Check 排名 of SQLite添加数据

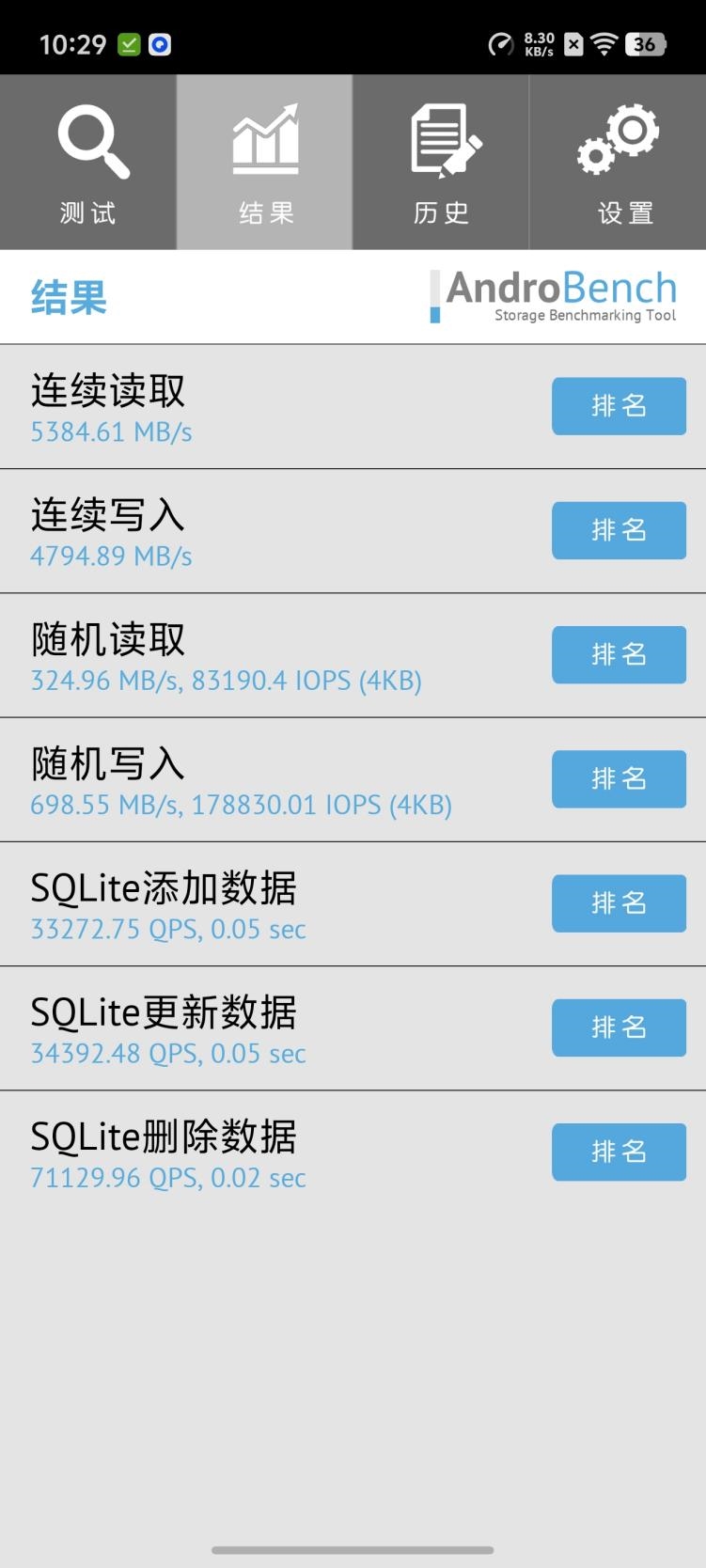pyautogui.click(x=619, y=903)
